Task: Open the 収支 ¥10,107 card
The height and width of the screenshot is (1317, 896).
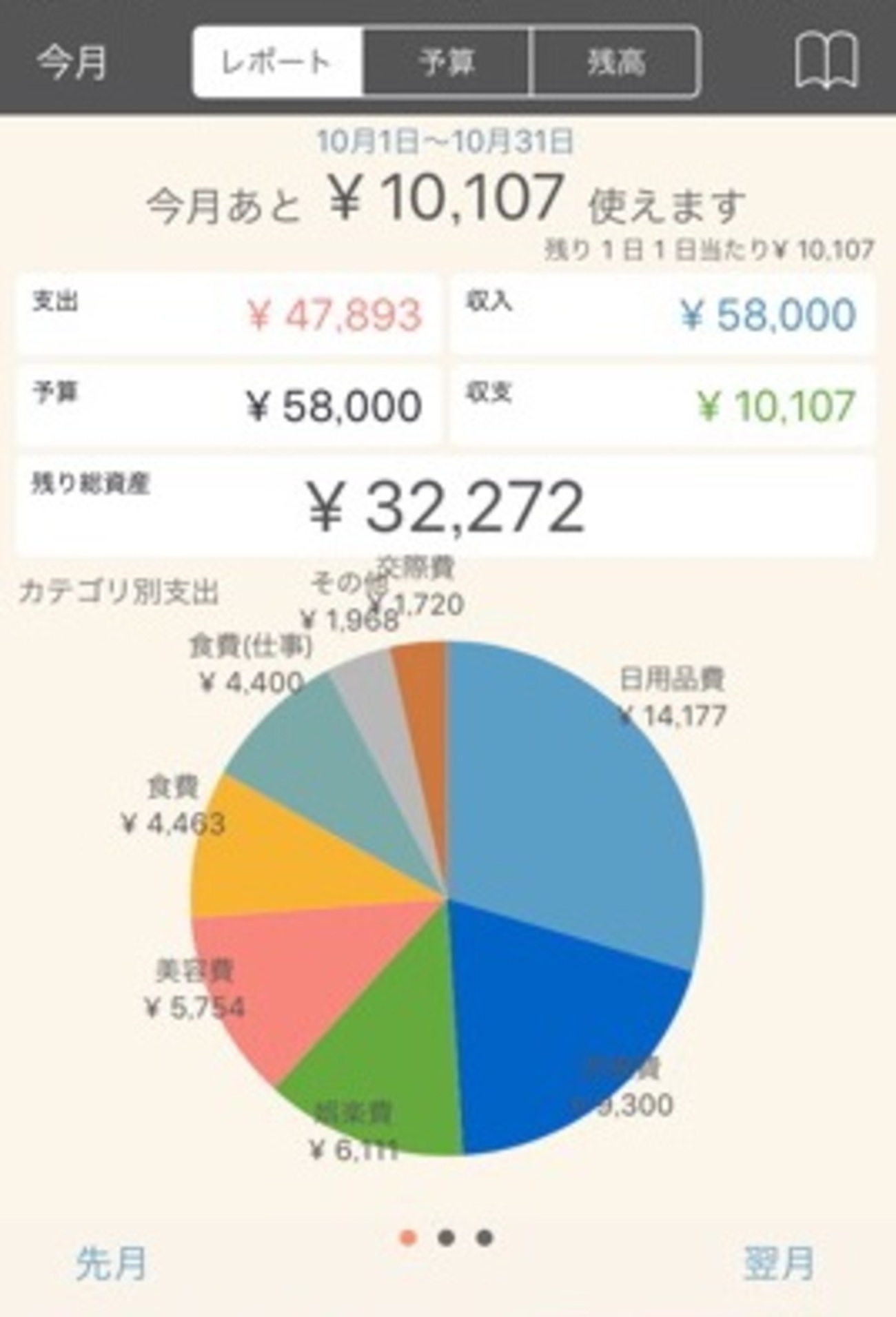Action: (663, 405)
